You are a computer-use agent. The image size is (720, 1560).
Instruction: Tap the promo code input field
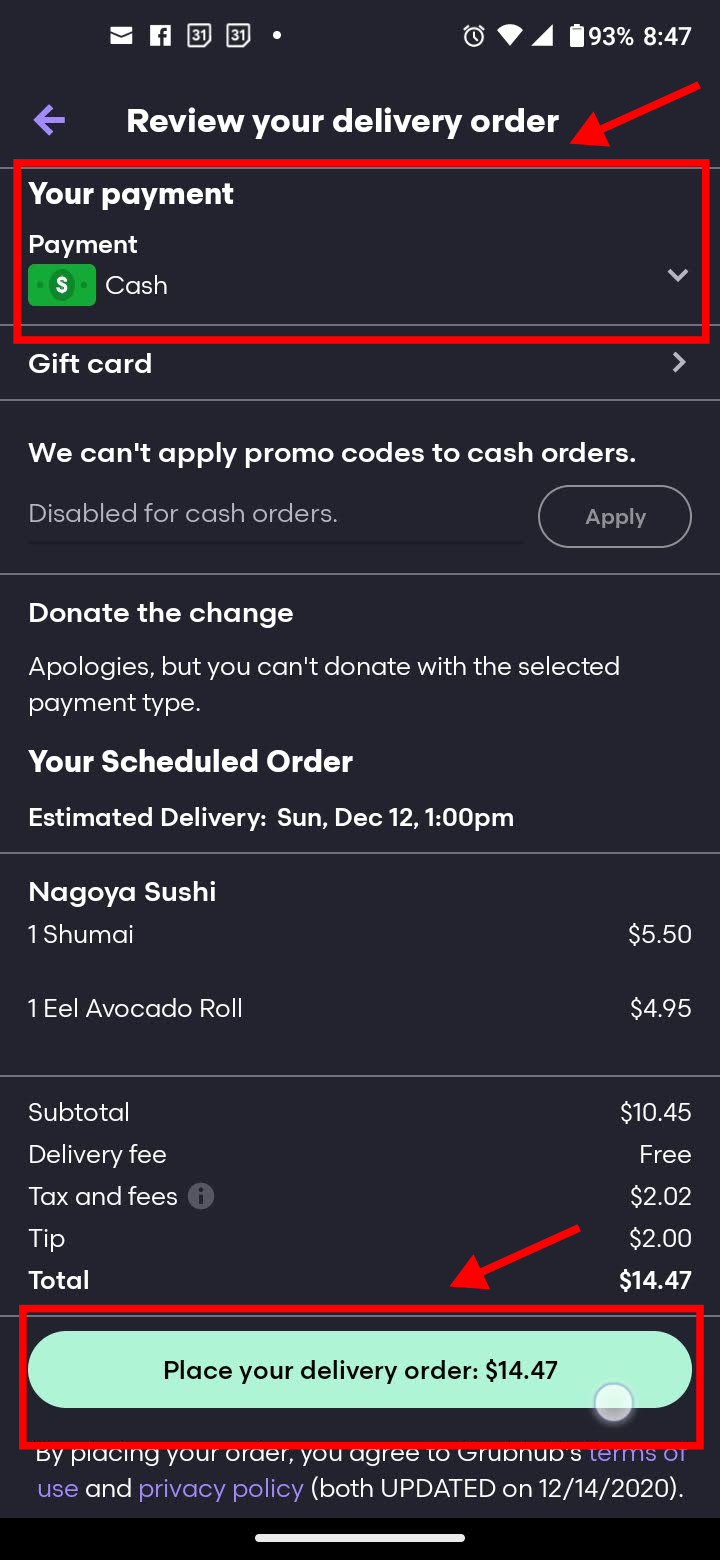(x=276, y=515)
